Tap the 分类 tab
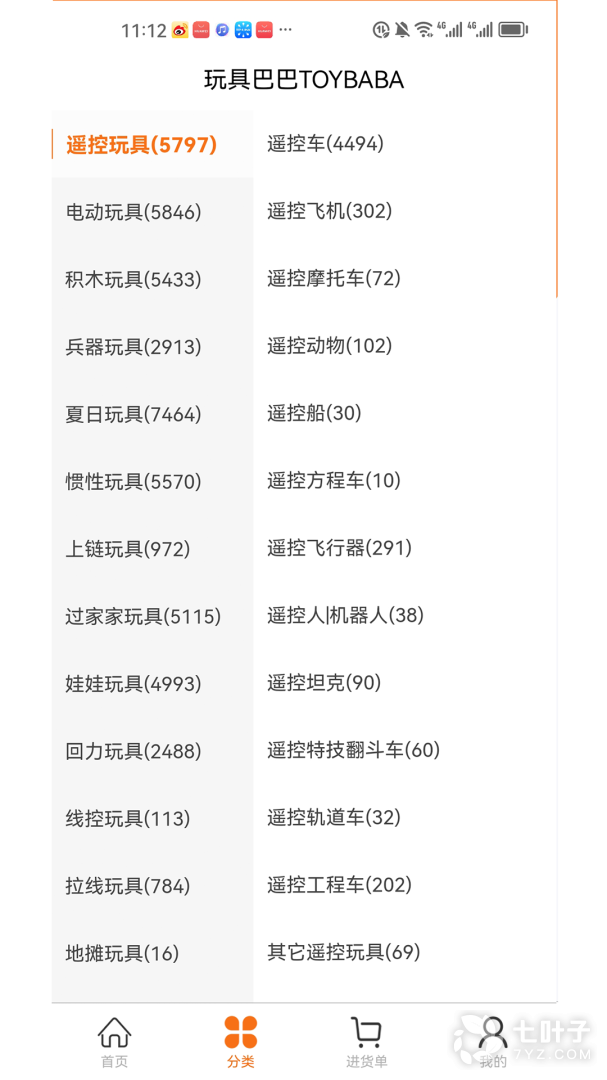Viewport: 607px width, 1080px height. (240, 1042)
